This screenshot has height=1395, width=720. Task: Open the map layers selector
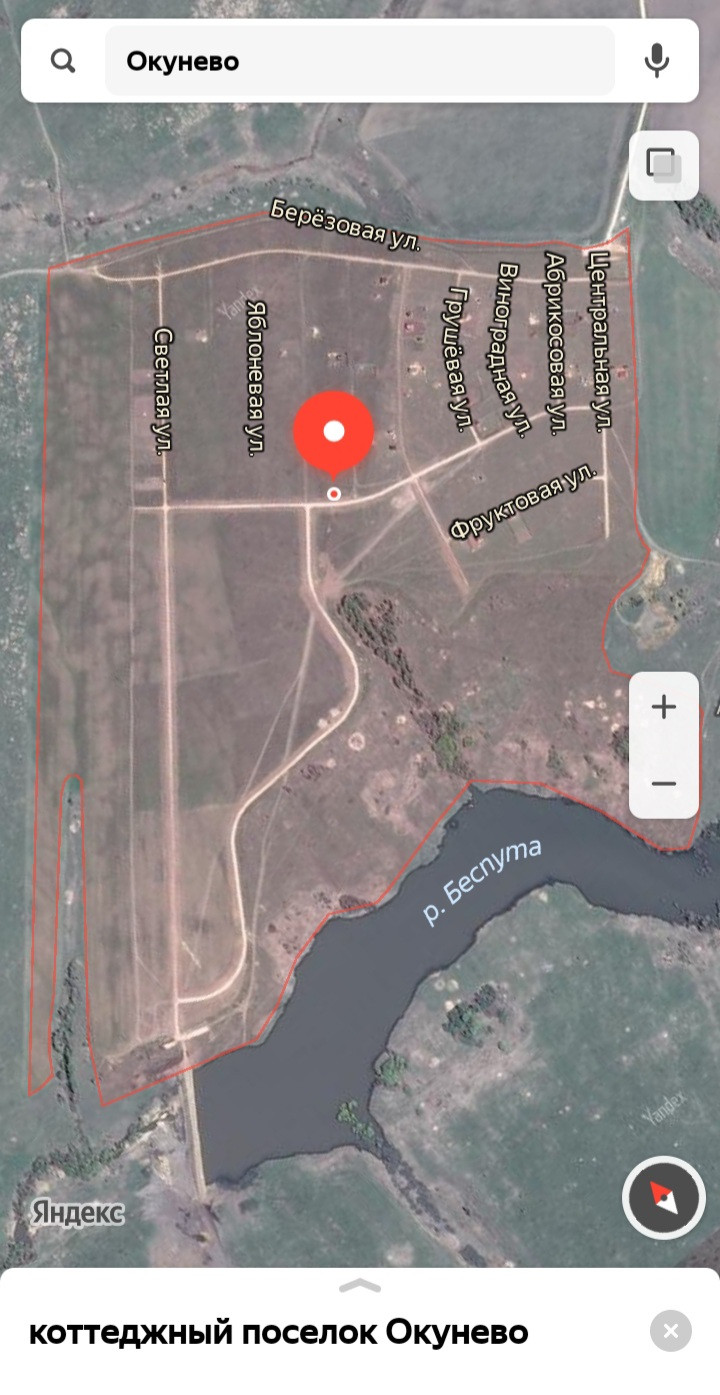[663, 165]
